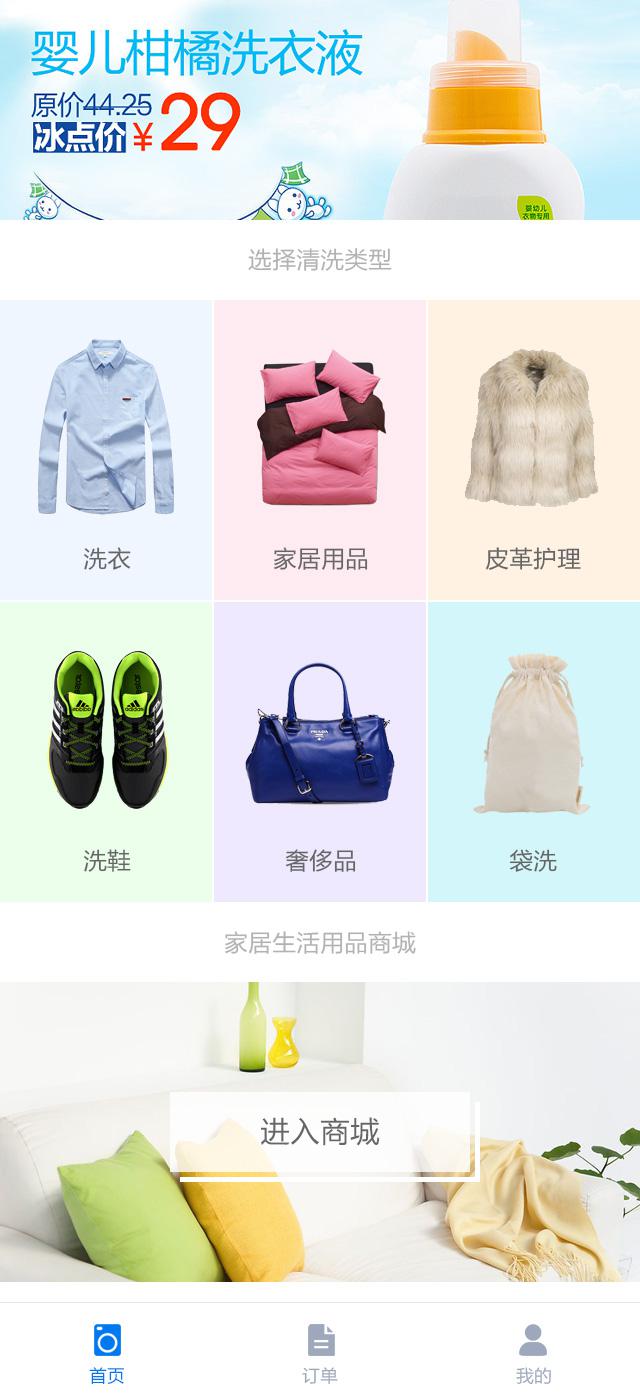Open the 皮革护理 category

coord(533,450)
